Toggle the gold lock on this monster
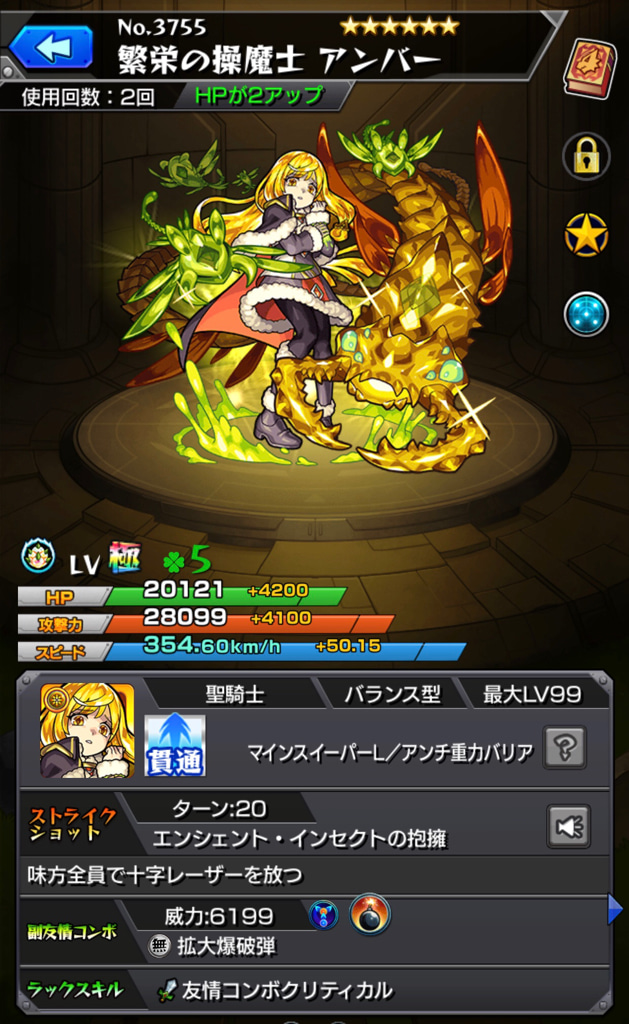The height and width of the screenshot is (1024, 629). (x=586, y=156)
